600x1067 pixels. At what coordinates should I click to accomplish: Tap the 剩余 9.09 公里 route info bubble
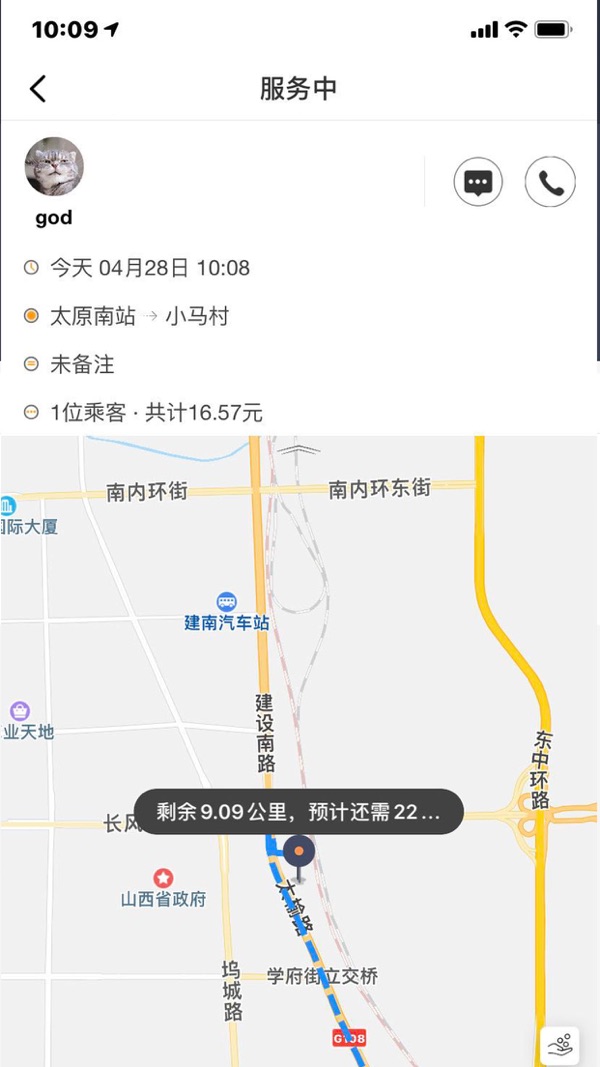298,812
